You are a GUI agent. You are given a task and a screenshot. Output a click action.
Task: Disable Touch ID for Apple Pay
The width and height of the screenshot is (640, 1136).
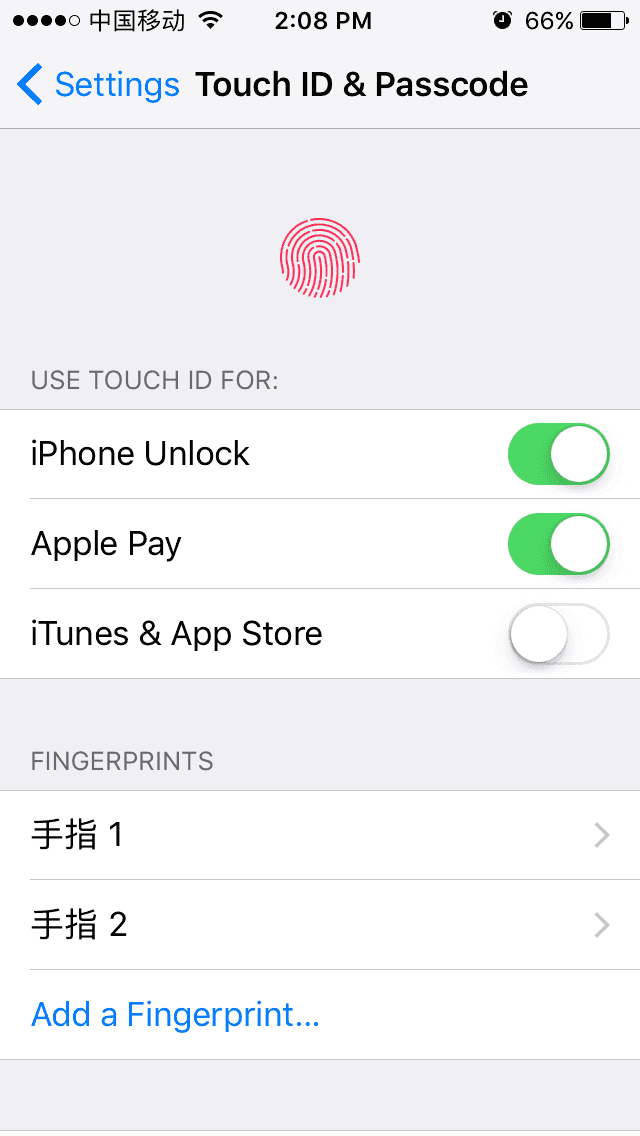point(558,544)
